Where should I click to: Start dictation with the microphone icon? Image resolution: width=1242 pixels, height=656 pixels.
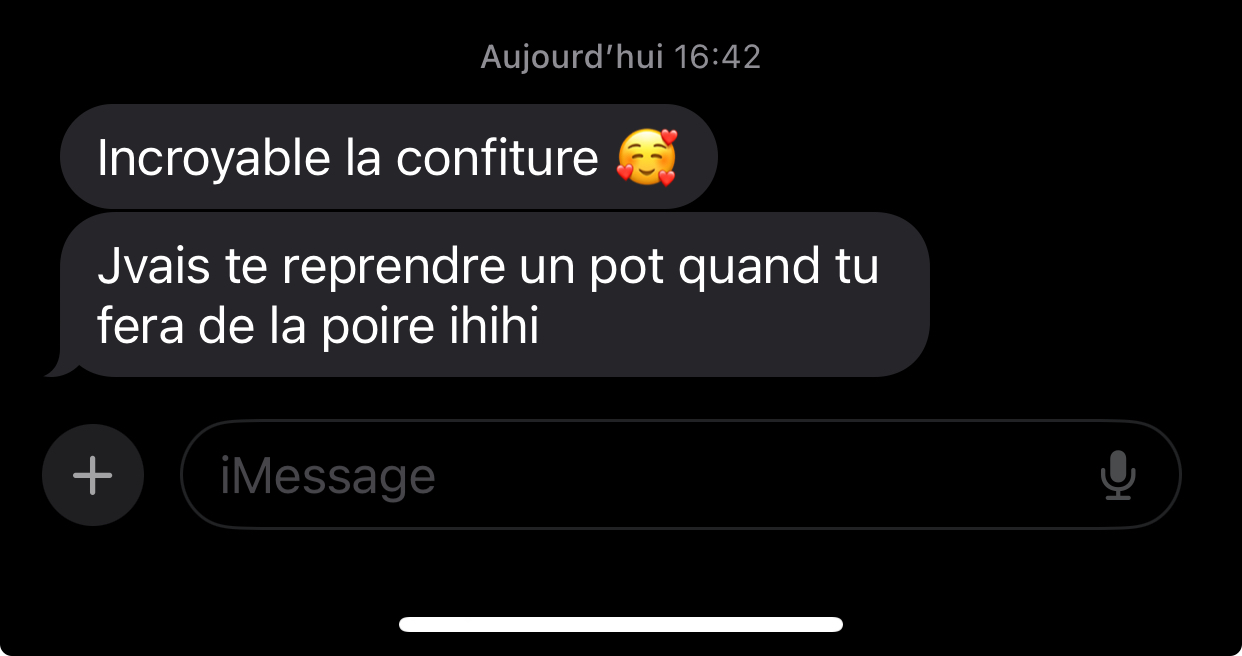[1118, 475]
